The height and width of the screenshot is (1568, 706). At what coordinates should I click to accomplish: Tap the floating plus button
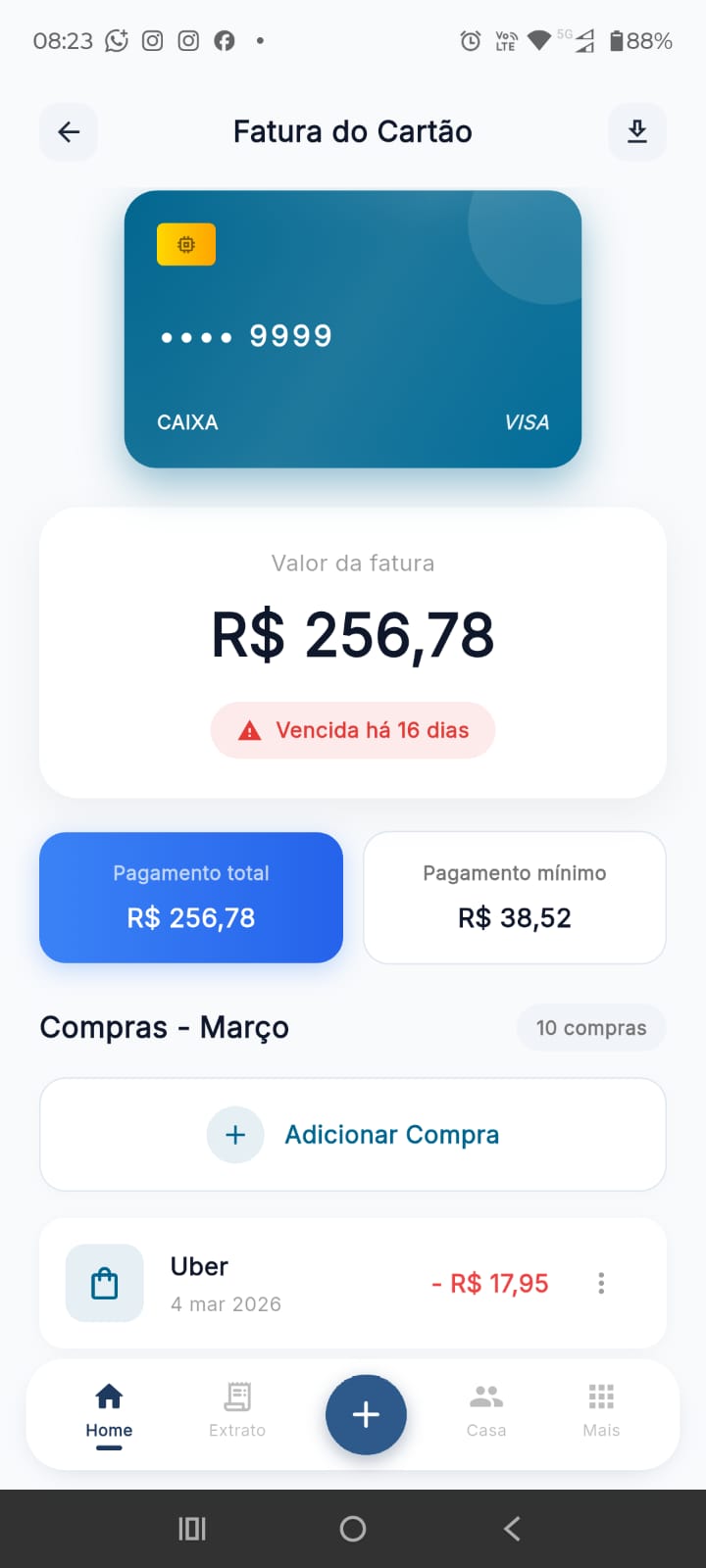[x=366, y=1414]
